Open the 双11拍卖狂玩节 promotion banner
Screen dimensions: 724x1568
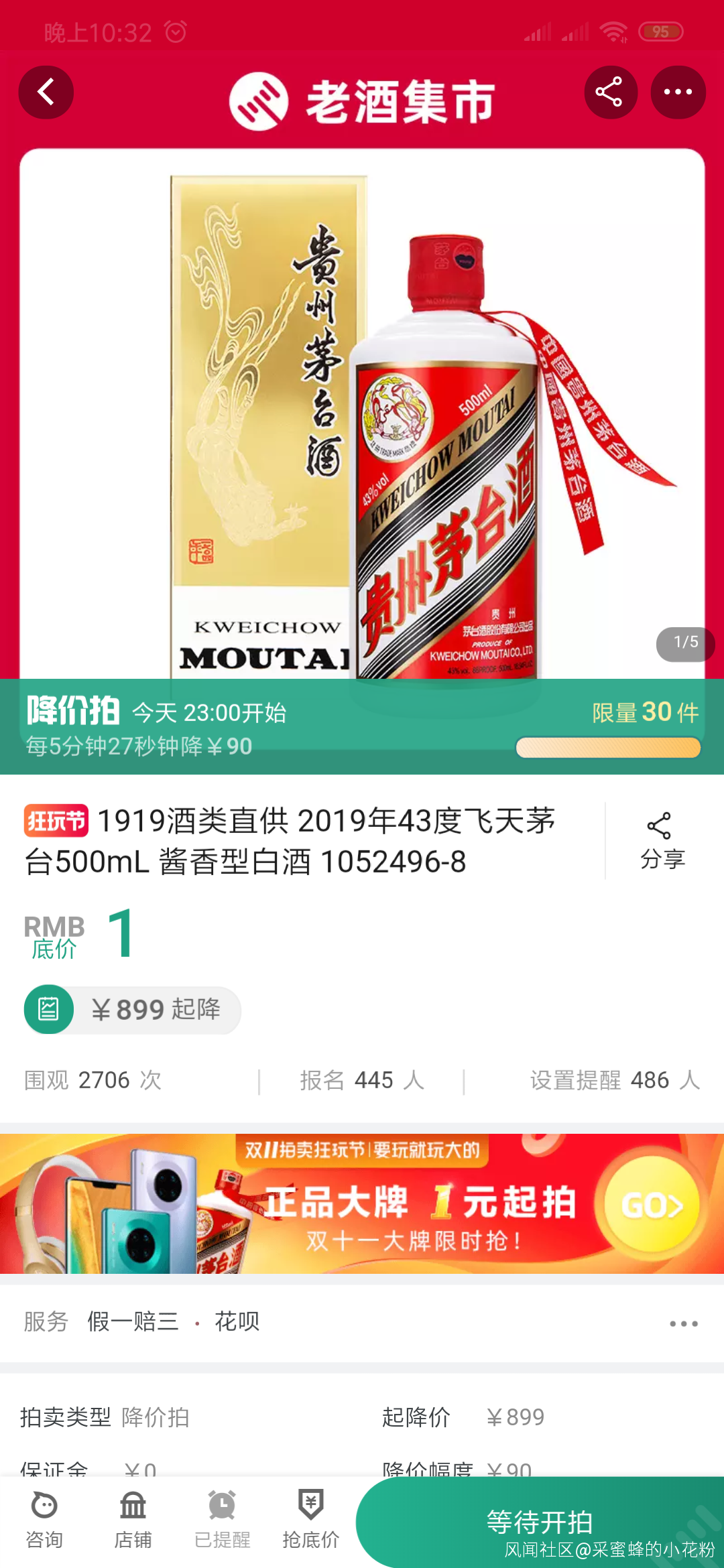(x=362, y=1203)
